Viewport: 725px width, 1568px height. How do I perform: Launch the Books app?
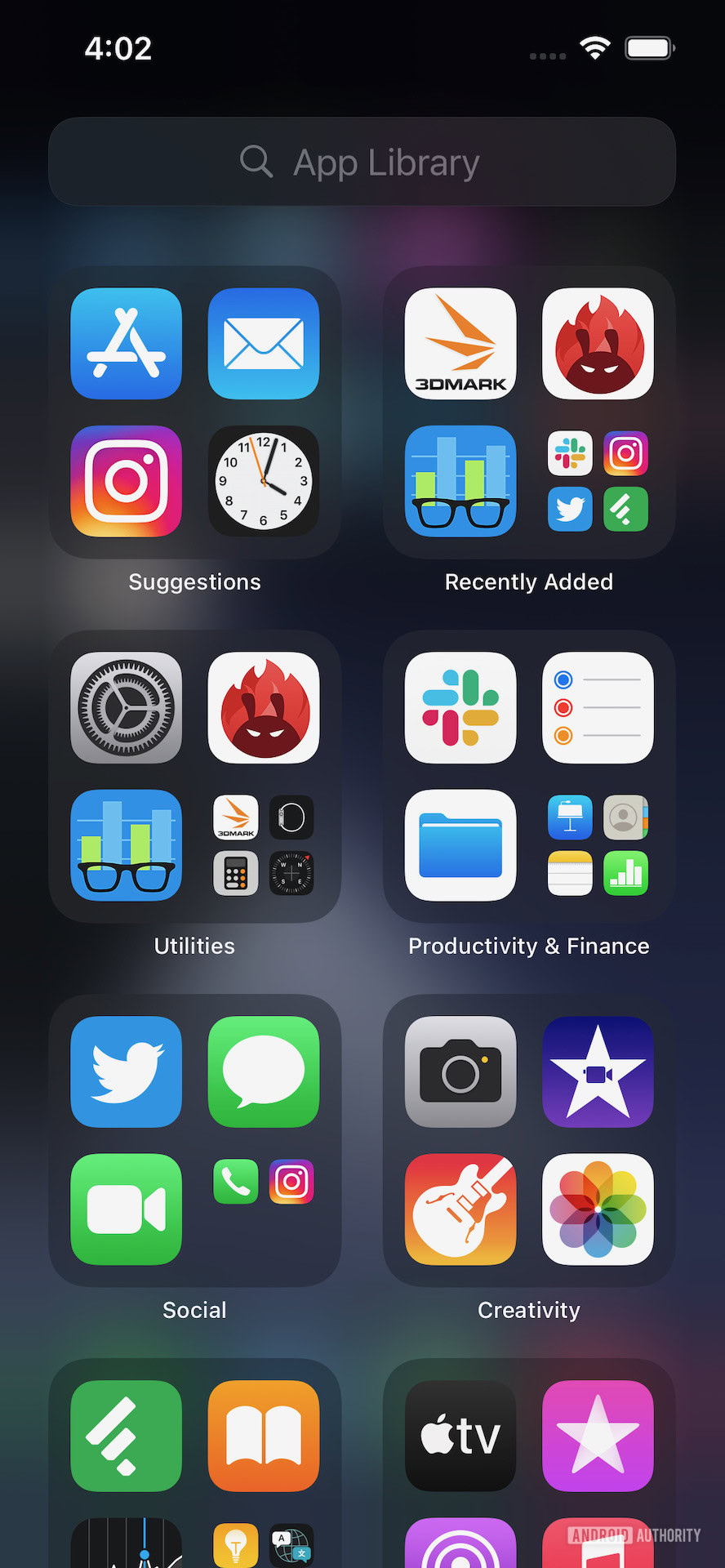(x=264, y=1437)
